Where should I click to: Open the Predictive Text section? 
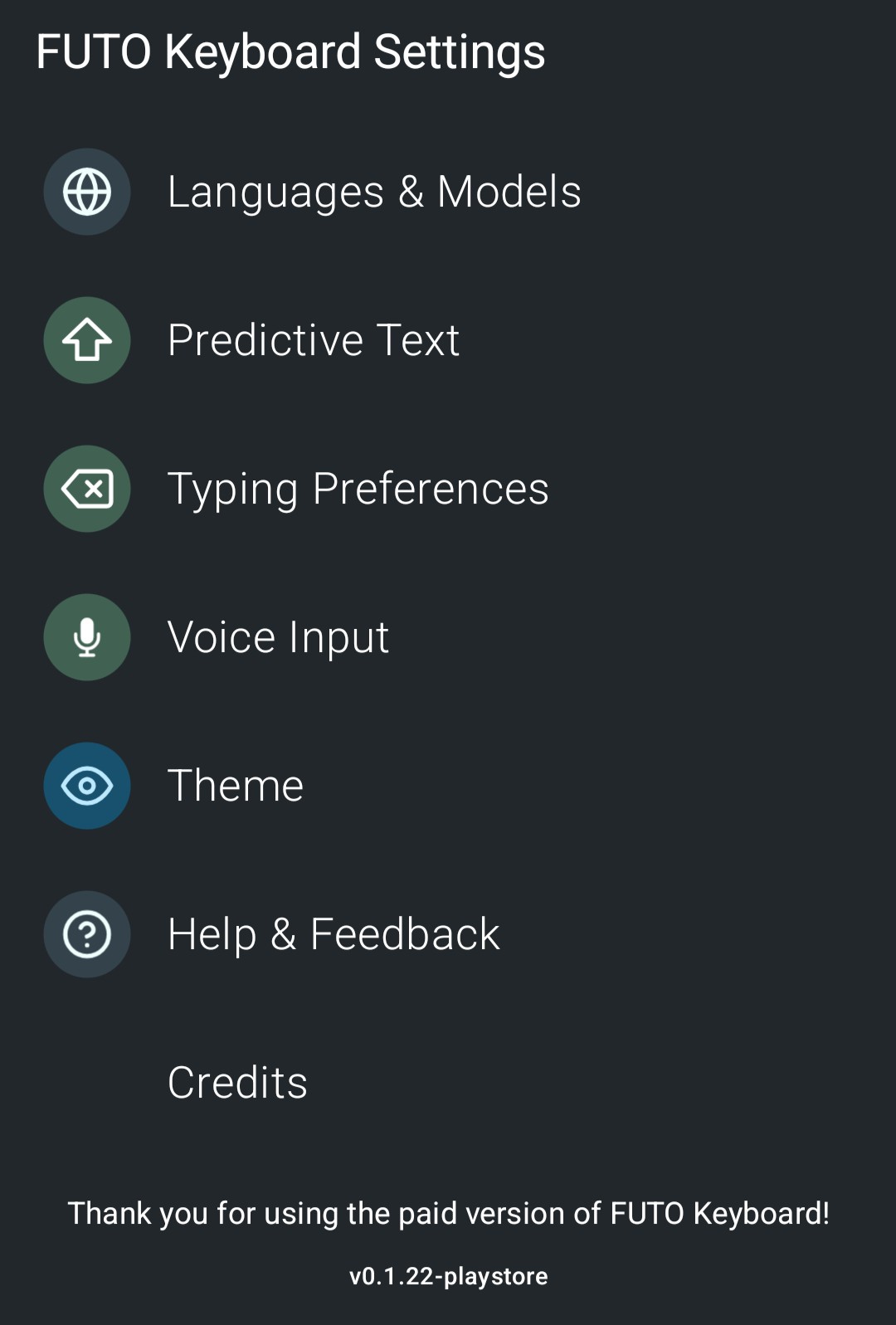pos(314,340)
